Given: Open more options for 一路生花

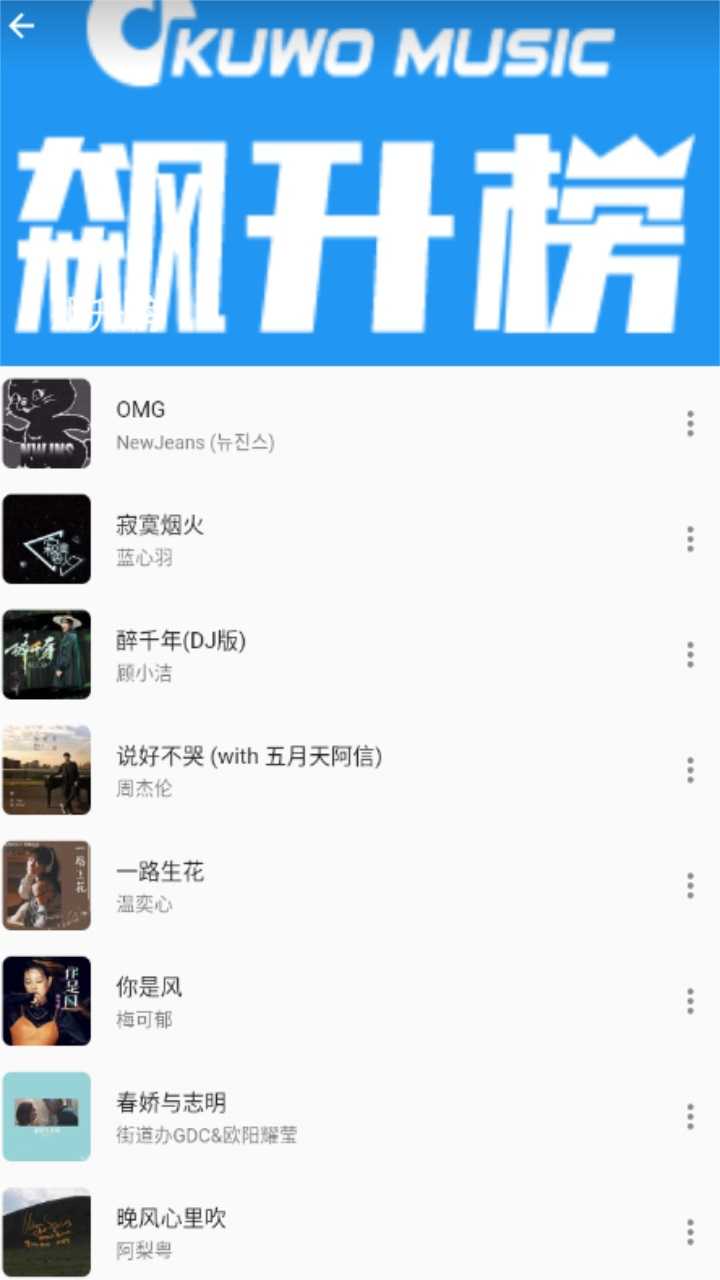Looking at the screenshot, I should click(690, 885).
